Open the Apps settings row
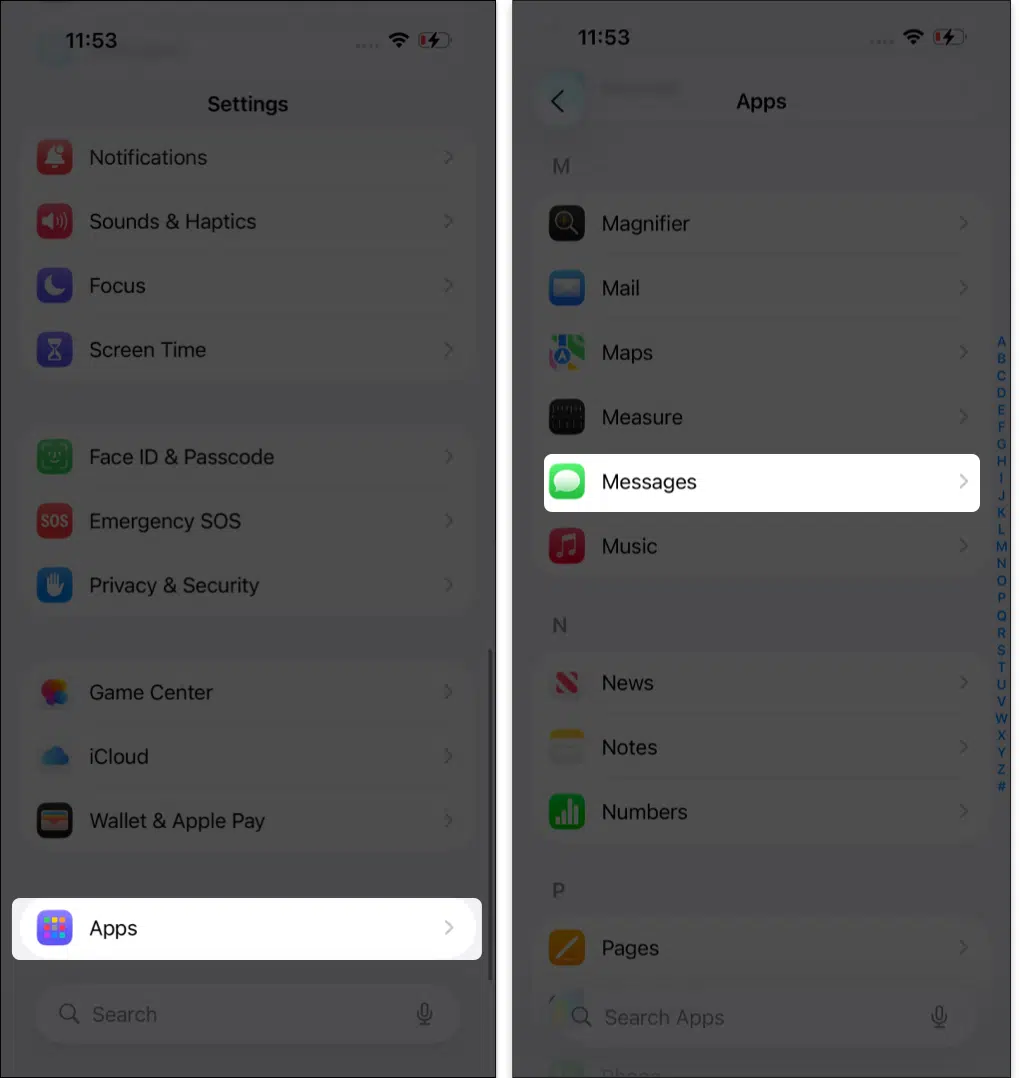The width and height of the screenshot is (1019, 1078). pyautogui.click(x=246, y=928)
